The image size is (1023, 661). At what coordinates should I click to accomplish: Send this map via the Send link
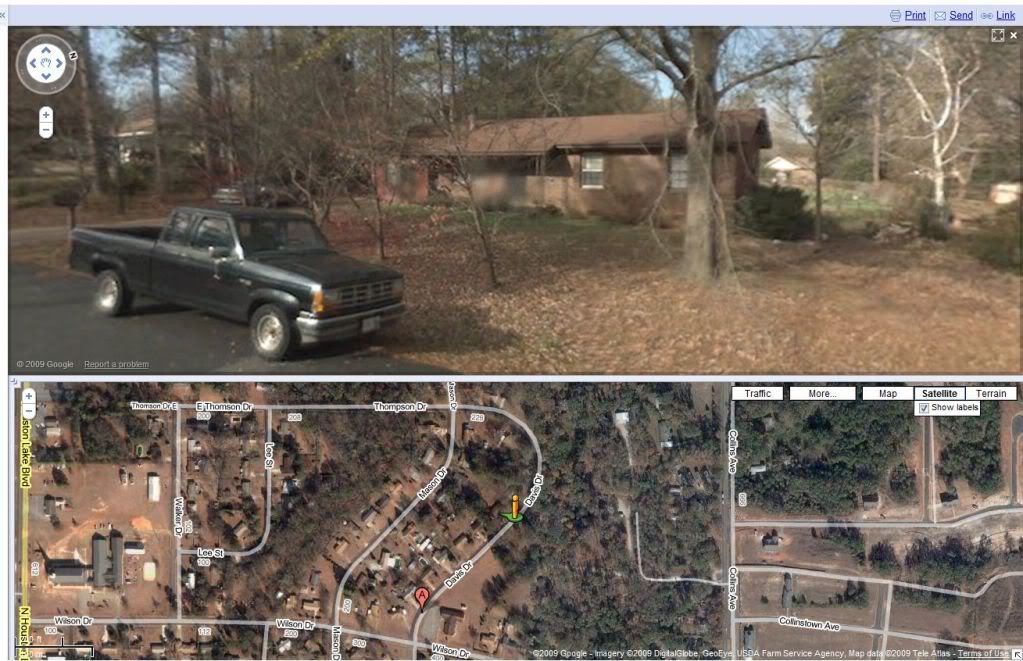(x=960, y=16)
